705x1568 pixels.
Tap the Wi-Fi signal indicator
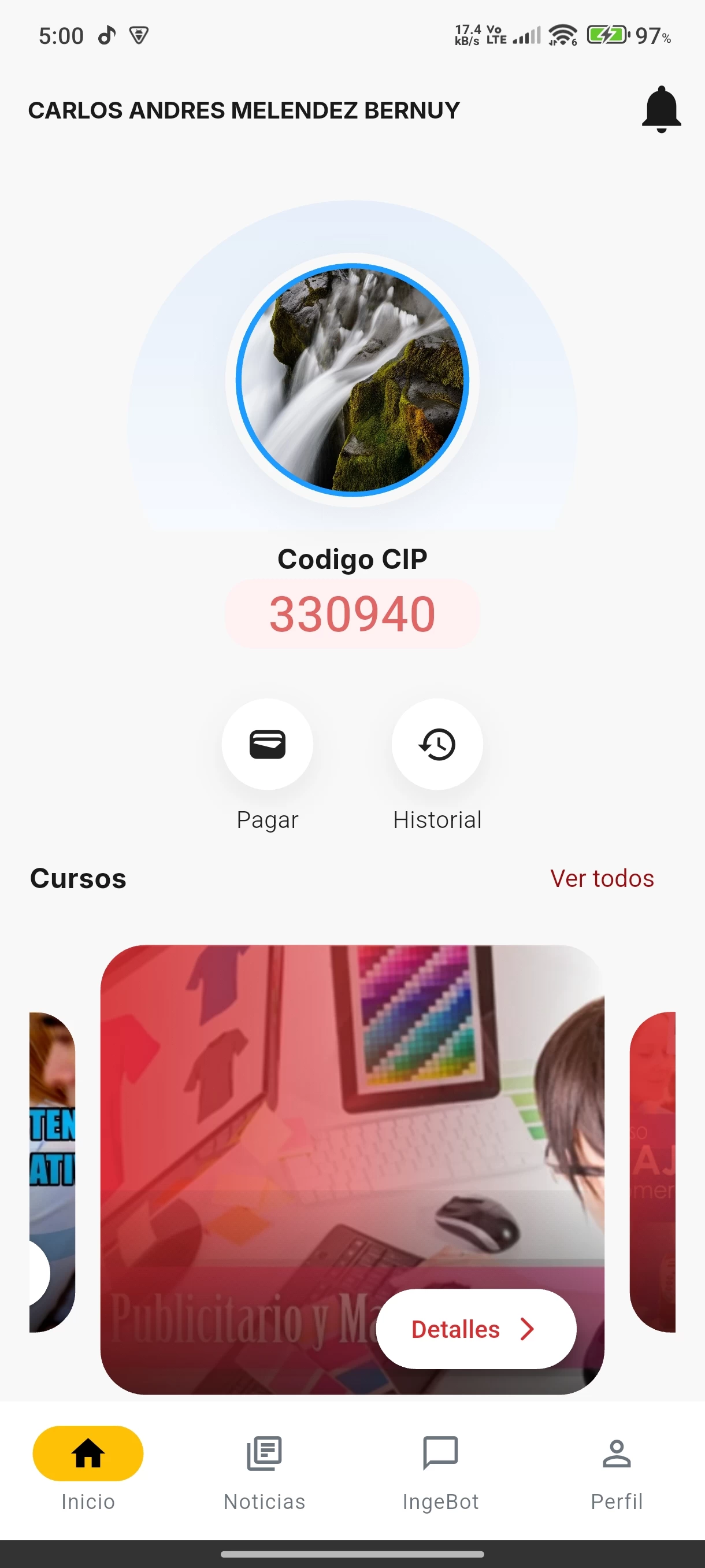click(563, 34)
